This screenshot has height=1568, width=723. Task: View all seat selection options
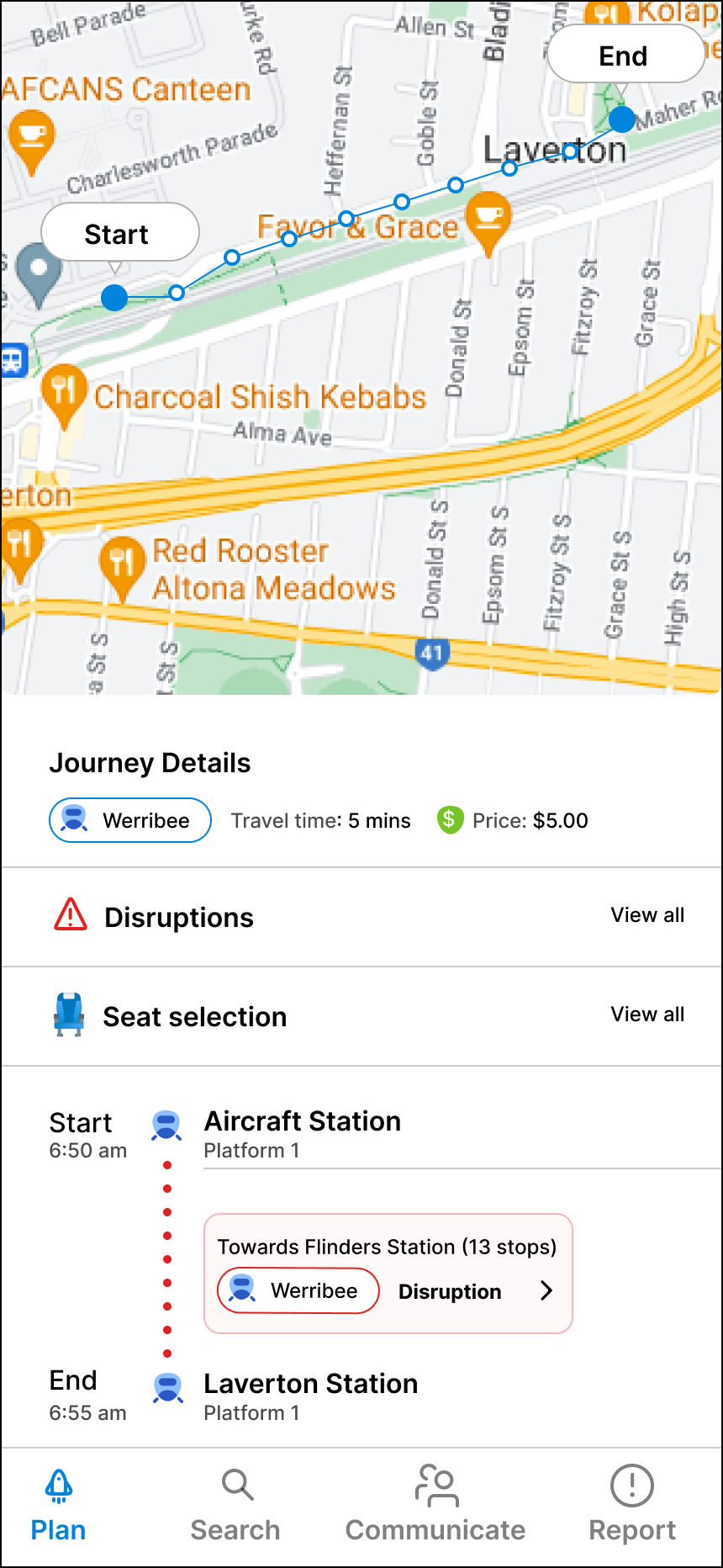647,1014
